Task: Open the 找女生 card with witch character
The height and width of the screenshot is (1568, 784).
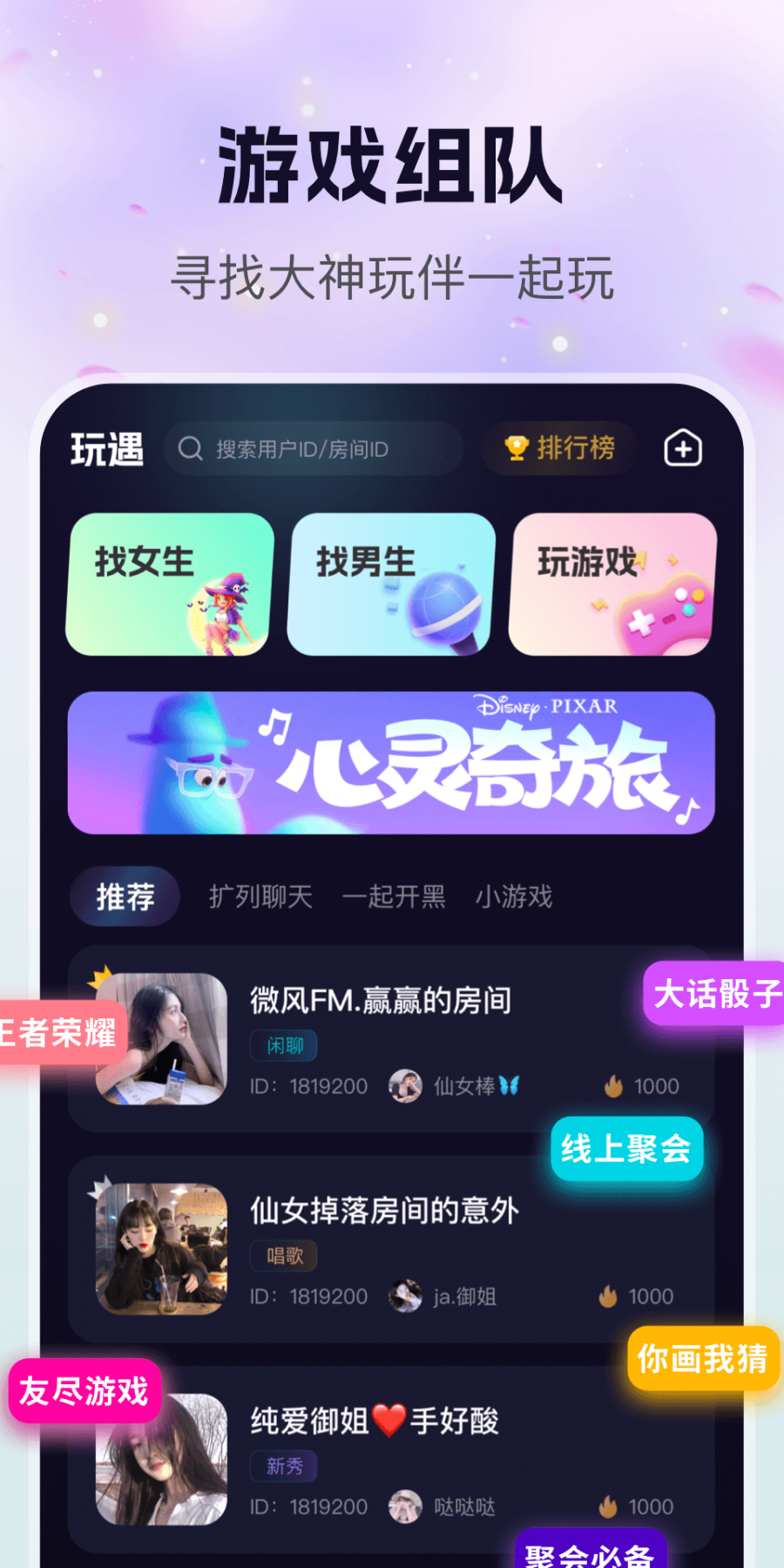Action: 170,584
